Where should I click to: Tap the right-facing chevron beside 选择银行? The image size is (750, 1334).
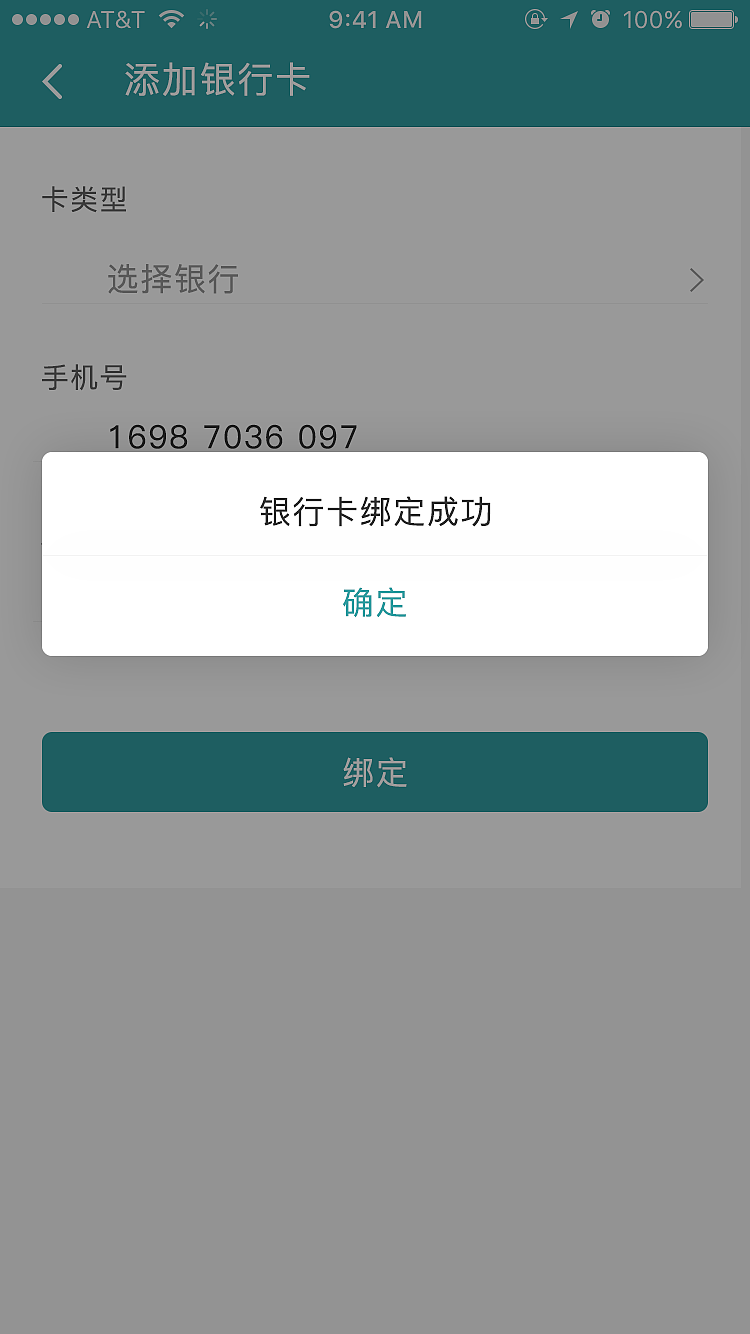point(696,280)
